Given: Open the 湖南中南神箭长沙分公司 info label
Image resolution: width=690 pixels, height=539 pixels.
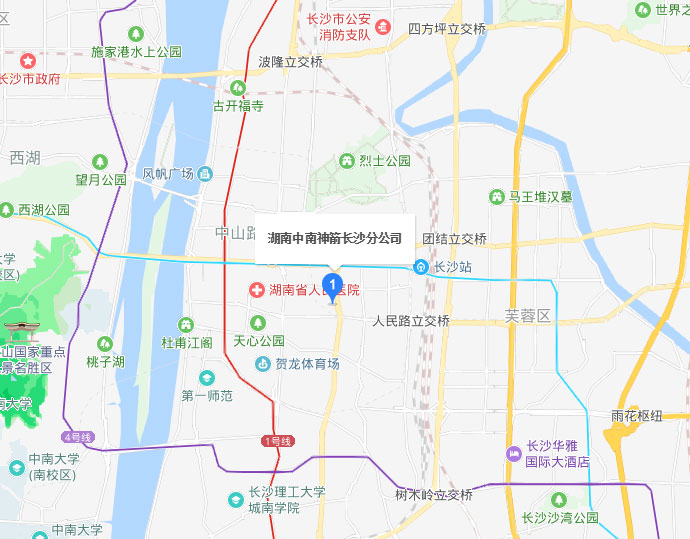Looking at the screenshot, I should pos(335,239).
